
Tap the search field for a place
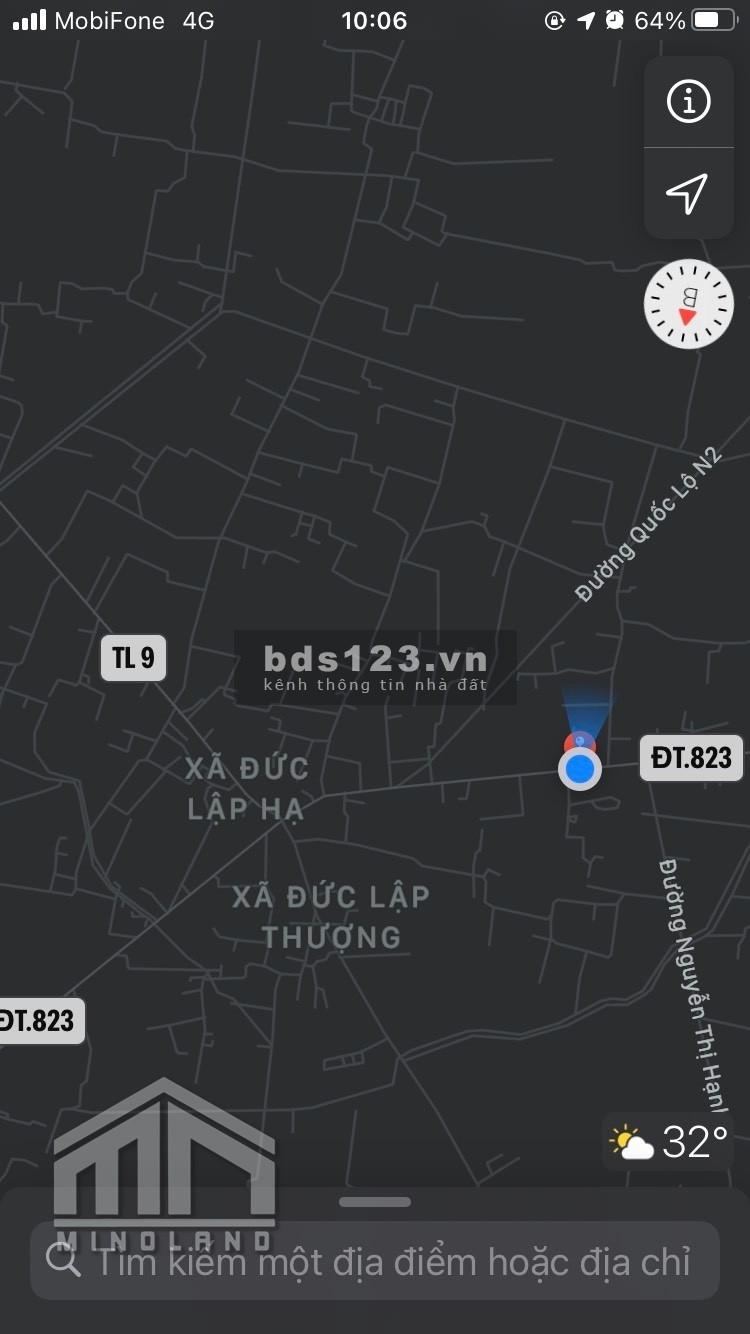(390, 1261)
